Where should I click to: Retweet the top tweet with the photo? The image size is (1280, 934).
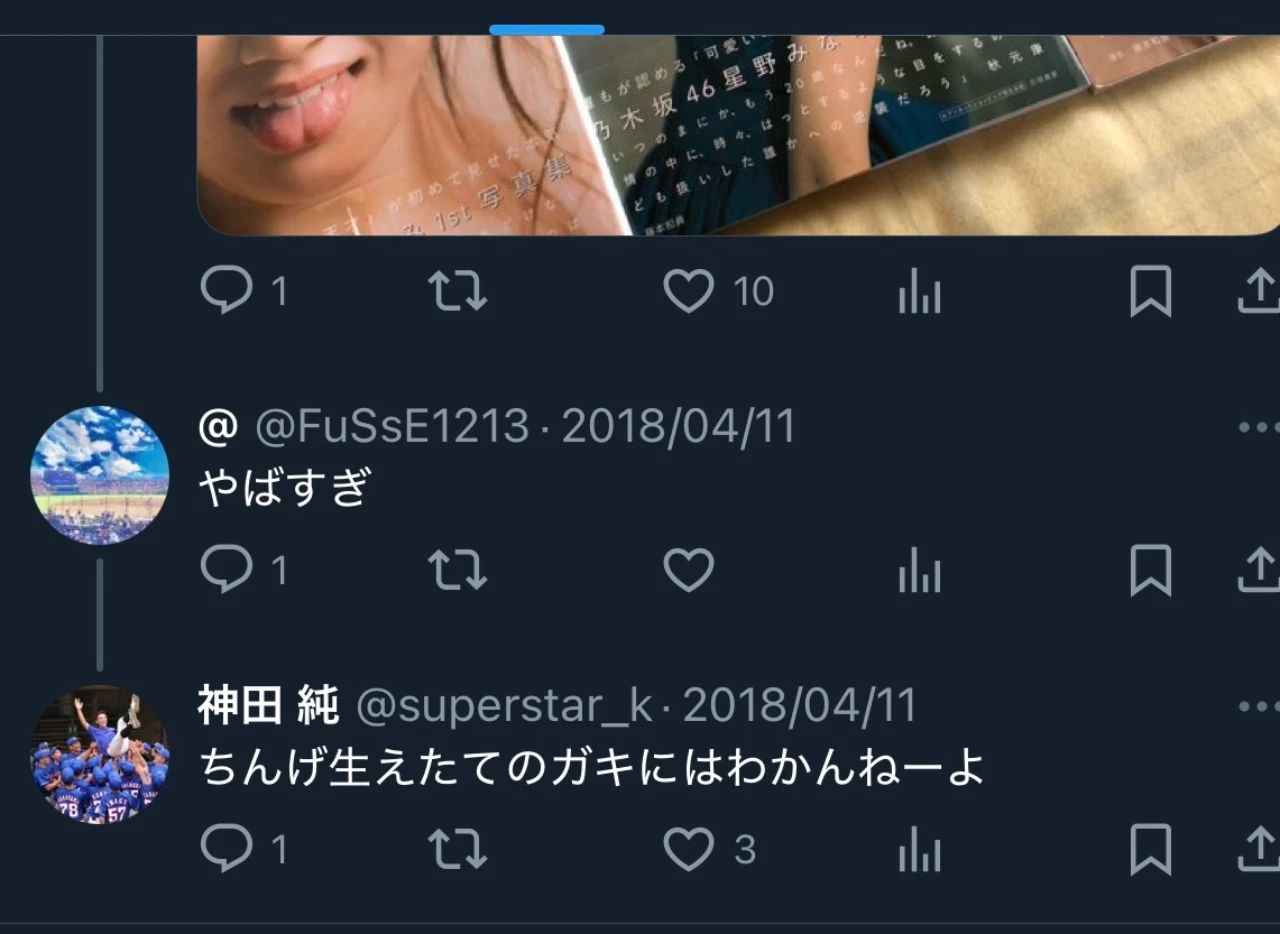click(x=458, y=292)
